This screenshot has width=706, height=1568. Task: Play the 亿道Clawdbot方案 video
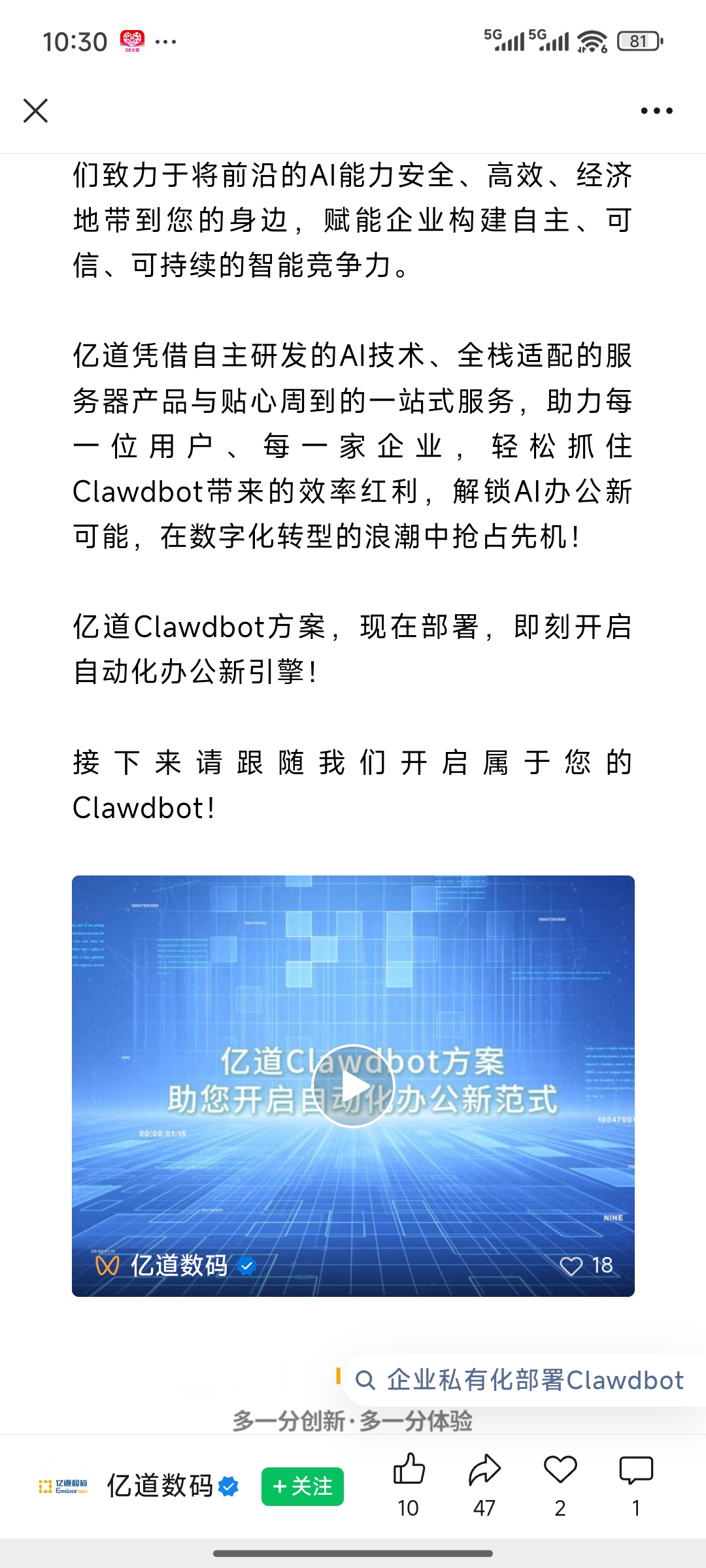[x=353, y=1086]
